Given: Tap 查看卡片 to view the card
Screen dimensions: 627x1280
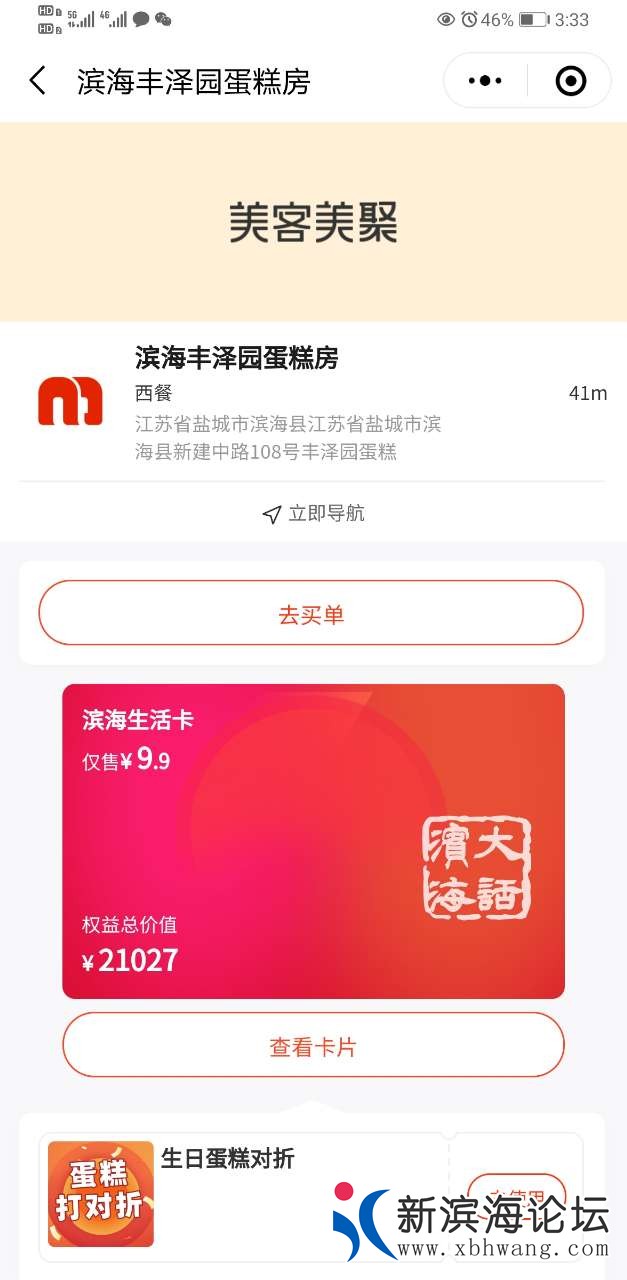Looking at the screenshot, I should coord(313,1046).
